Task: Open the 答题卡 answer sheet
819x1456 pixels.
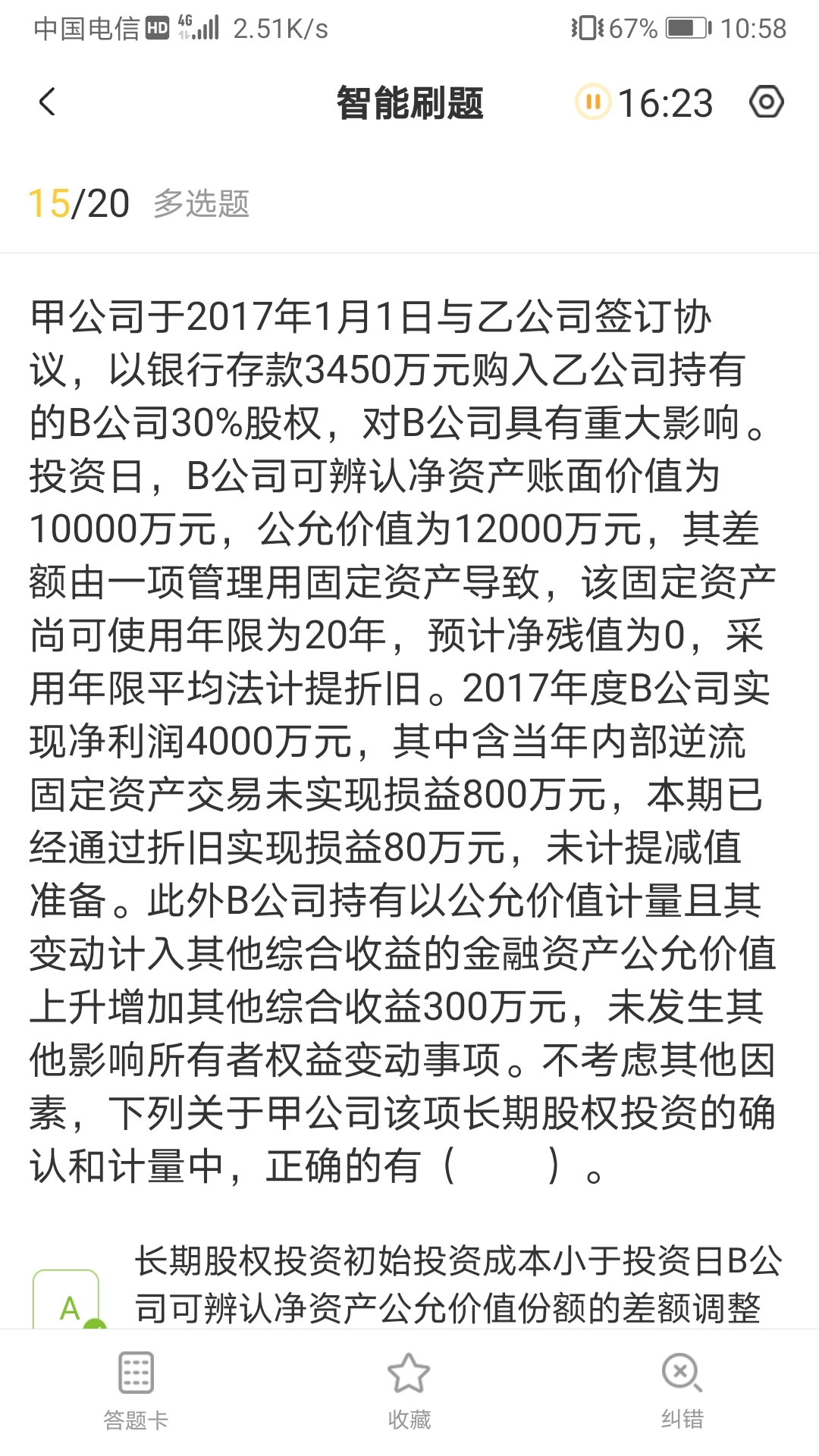Action: (x=136, y=1392)
